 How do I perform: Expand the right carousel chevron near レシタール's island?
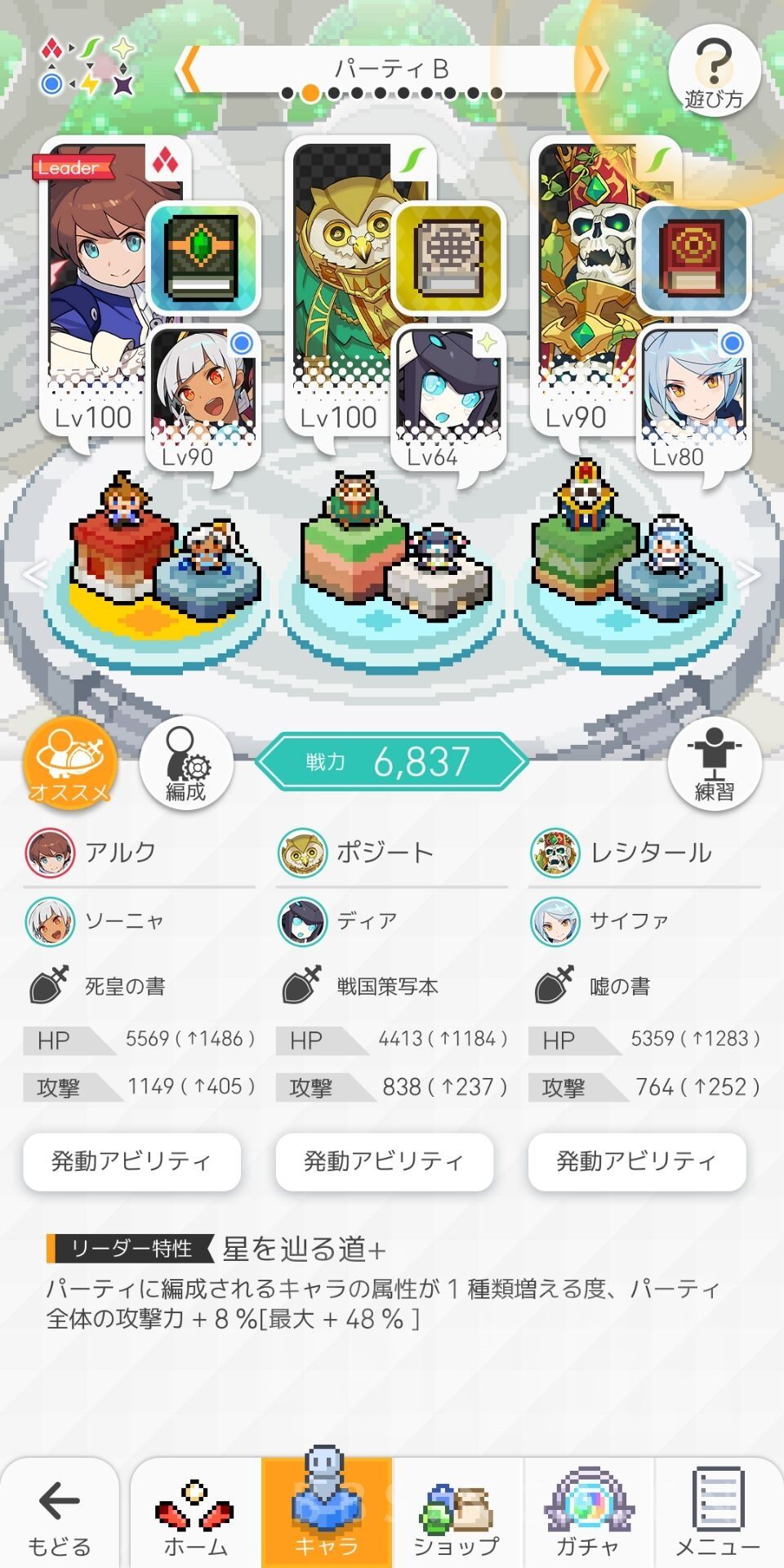coord(750,576)
